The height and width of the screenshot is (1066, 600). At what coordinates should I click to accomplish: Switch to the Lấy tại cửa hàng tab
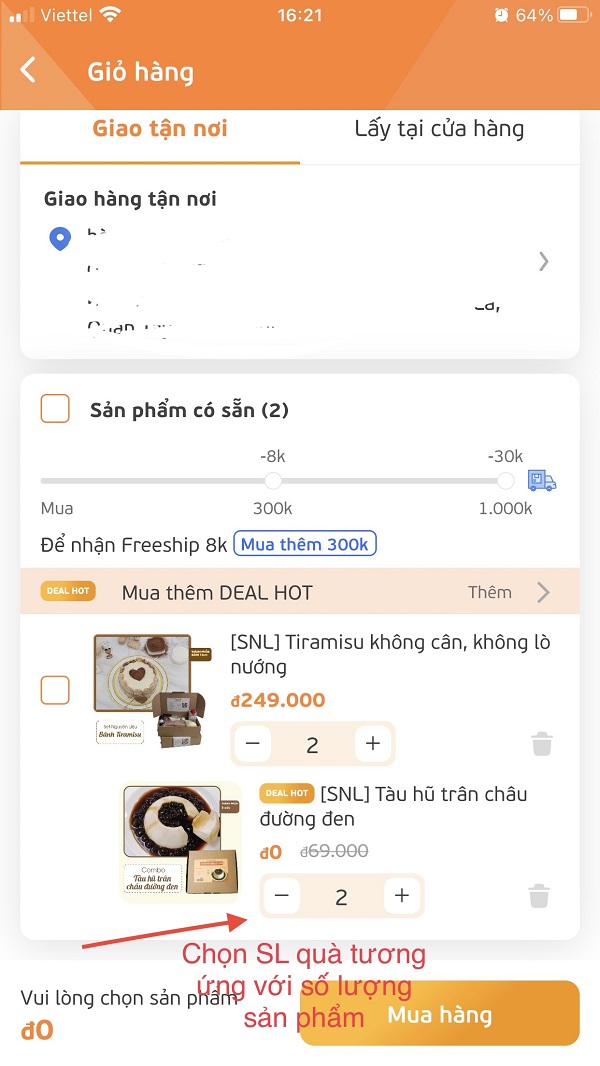(439, 129)
